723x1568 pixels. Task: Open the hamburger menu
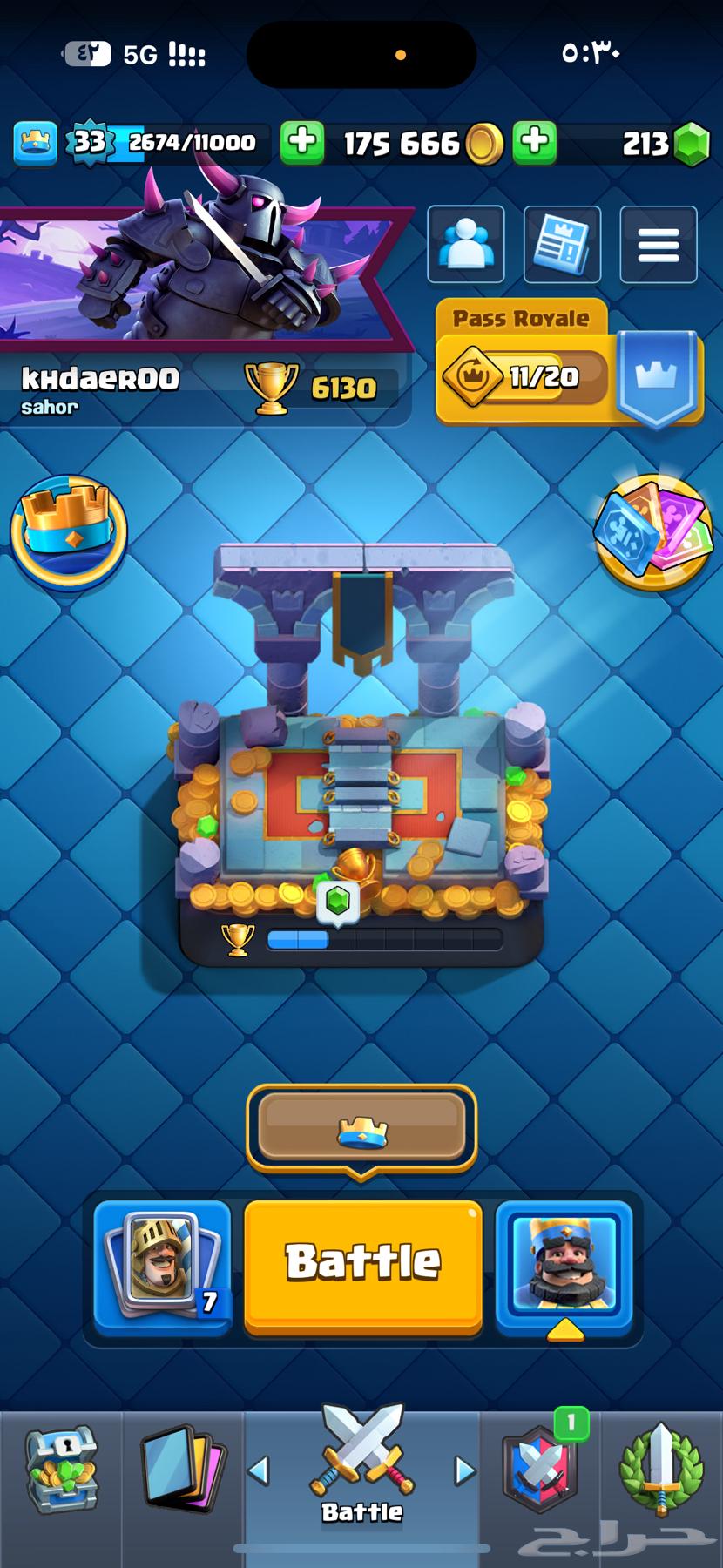[658, 245]
